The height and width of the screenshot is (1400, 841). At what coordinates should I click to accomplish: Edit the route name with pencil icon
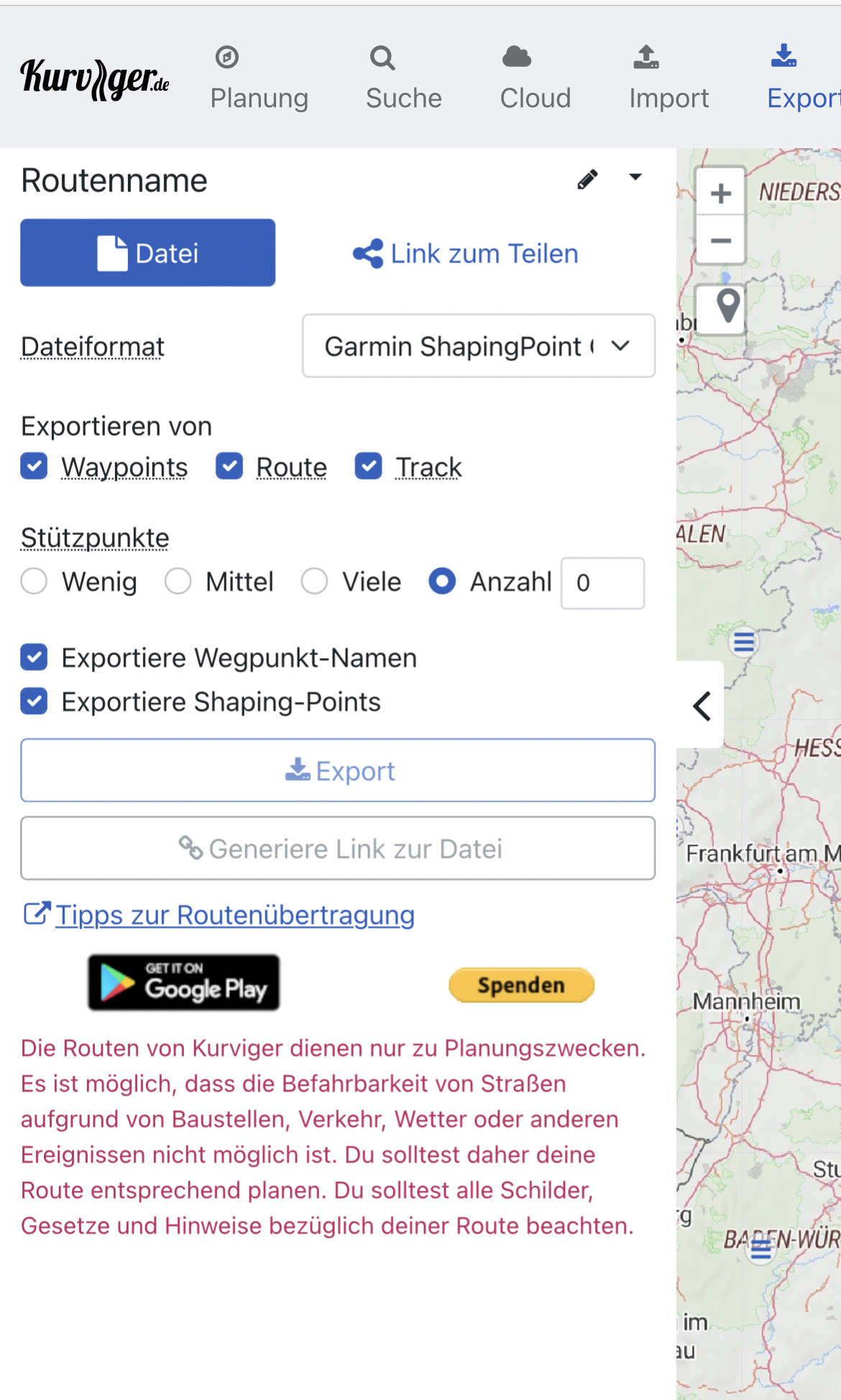pos(587,179)
